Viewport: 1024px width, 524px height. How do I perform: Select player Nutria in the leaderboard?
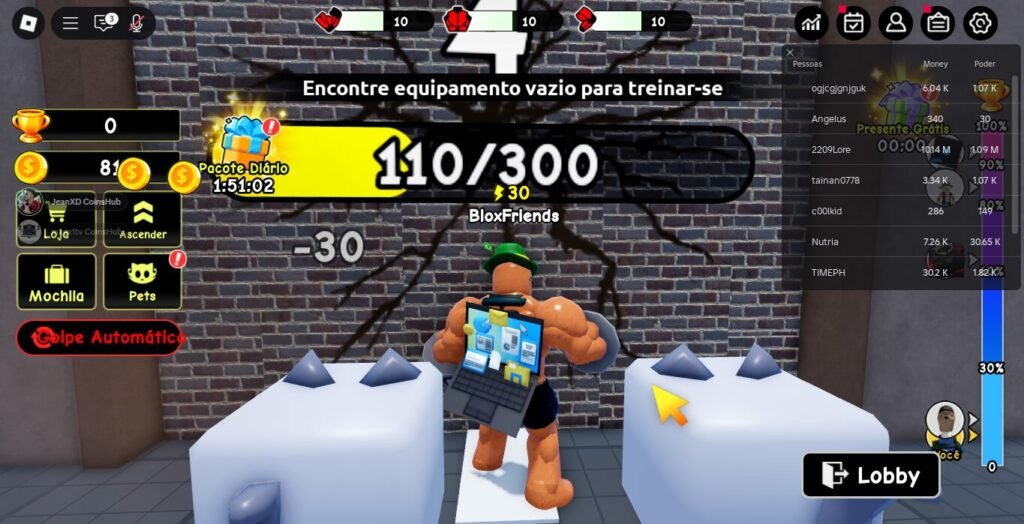pos(826,242)
